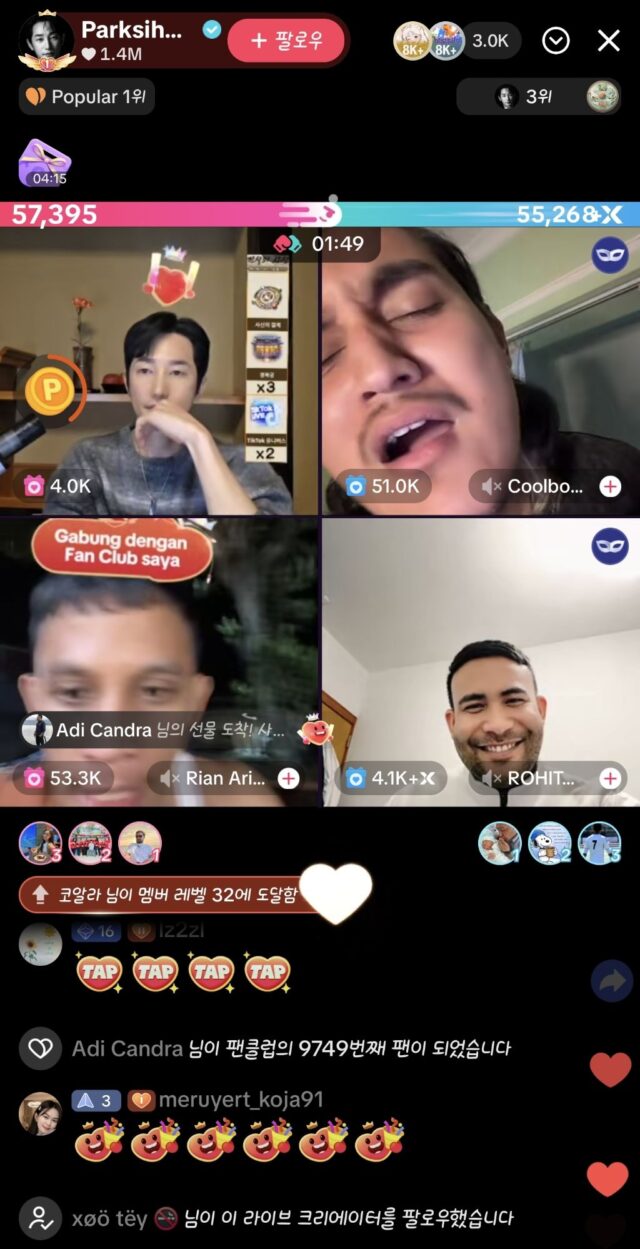Viewport: 640px width, 1249px height.
Task: Open the 3.0K viewer list
Action: [490, 41]
